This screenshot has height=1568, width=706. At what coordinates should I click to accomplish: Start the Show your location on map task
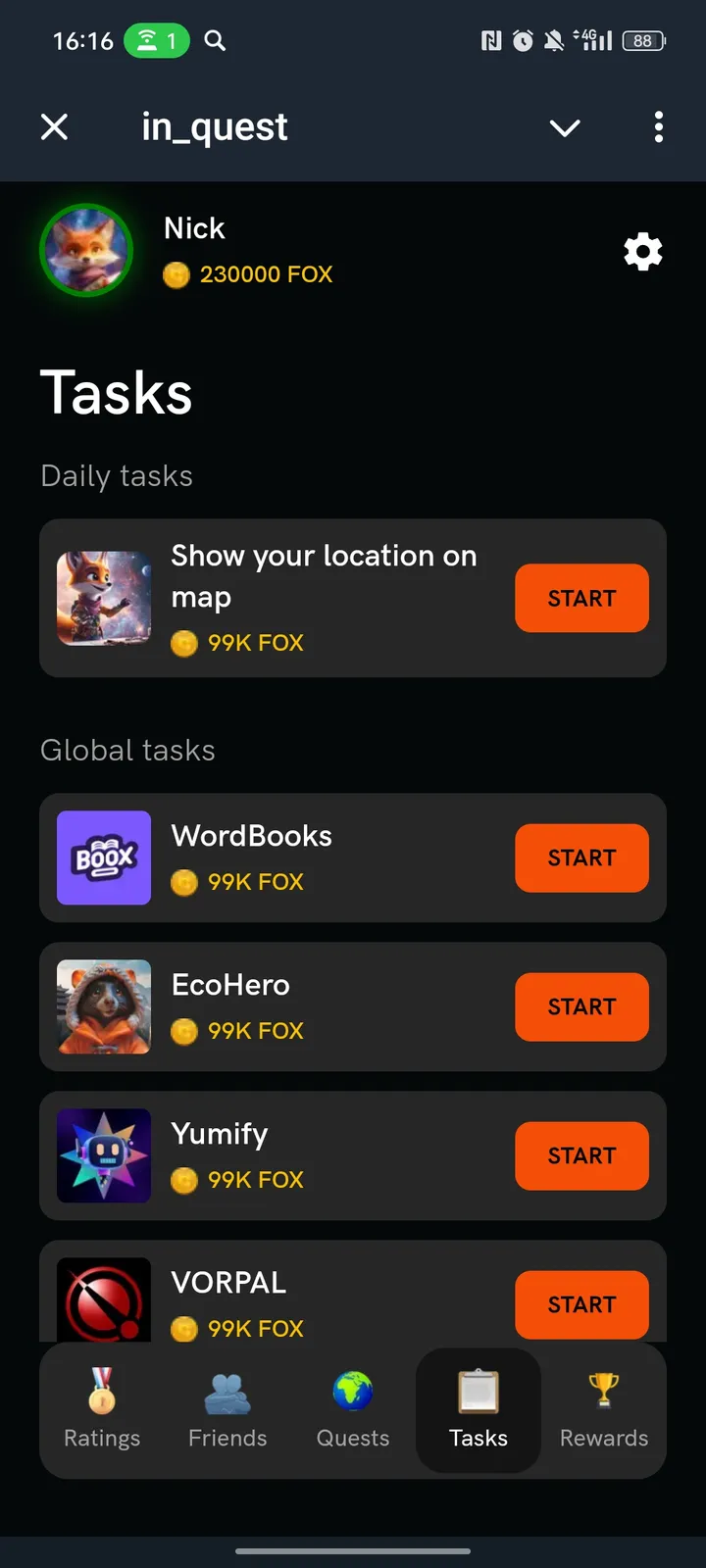[581, 598]
